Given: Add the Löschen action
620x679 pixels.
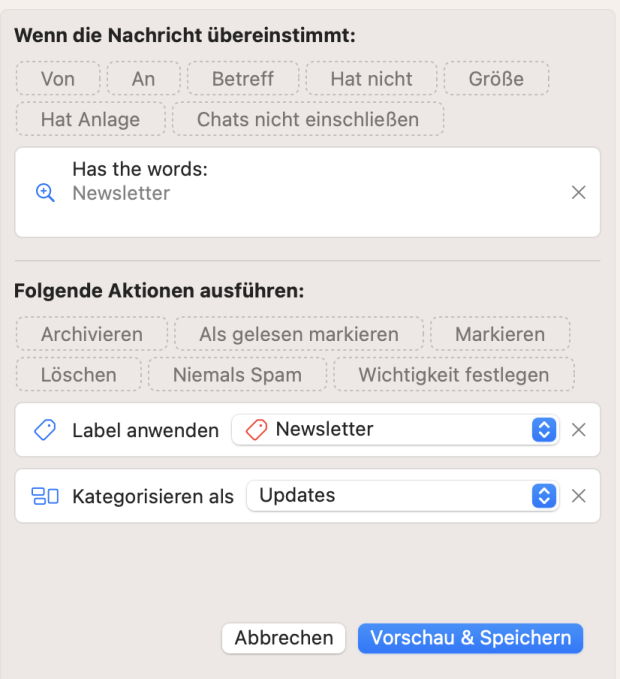Looking at the screenshot, I should 78,375.
